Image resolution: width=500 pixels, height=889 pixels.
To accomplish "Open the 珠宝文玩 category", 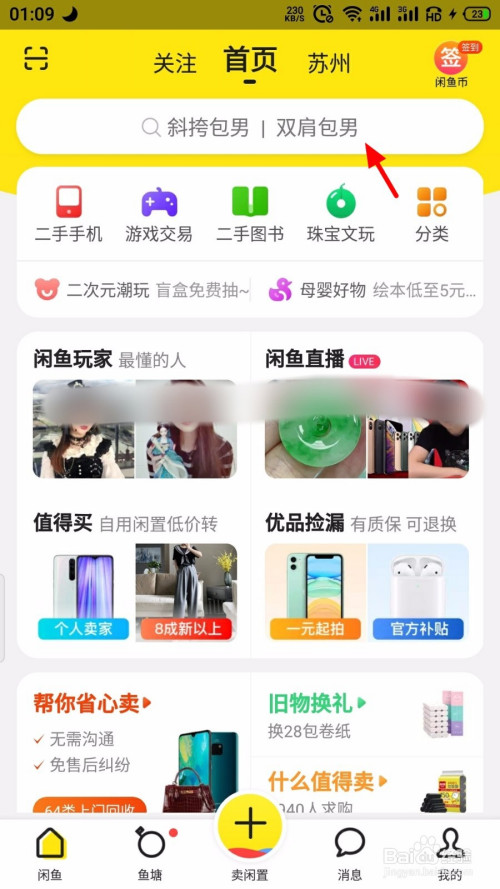I will (x=341, y=214).
